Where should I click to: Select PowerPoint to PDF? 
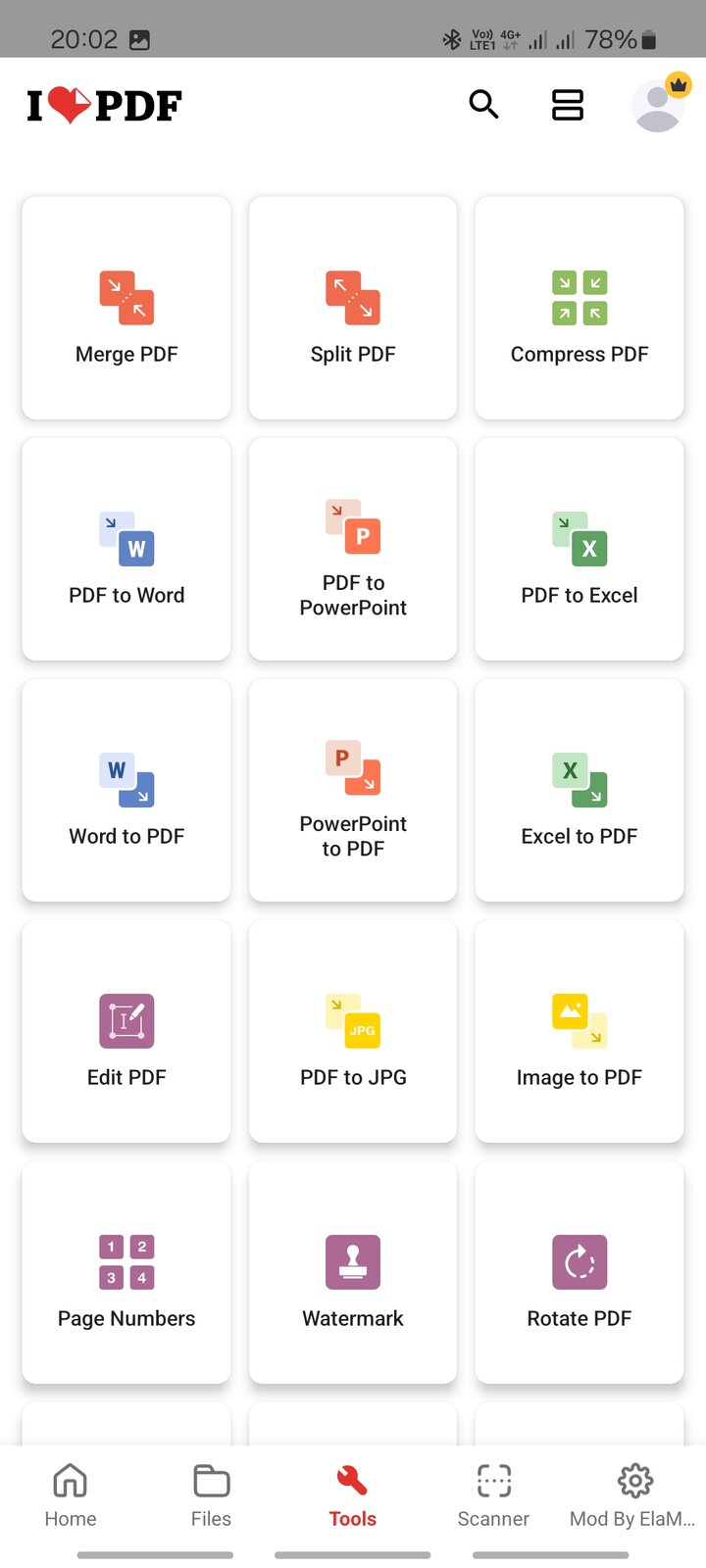coord(353,790)
